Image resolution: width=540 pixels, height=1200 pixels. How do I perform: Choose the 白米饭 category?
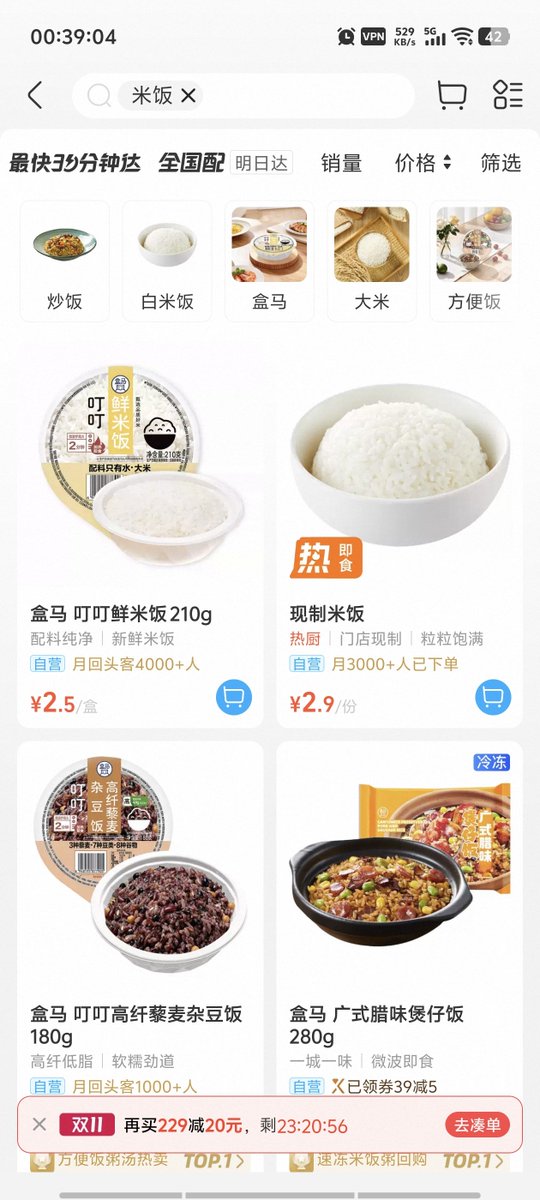coord(167,261)
